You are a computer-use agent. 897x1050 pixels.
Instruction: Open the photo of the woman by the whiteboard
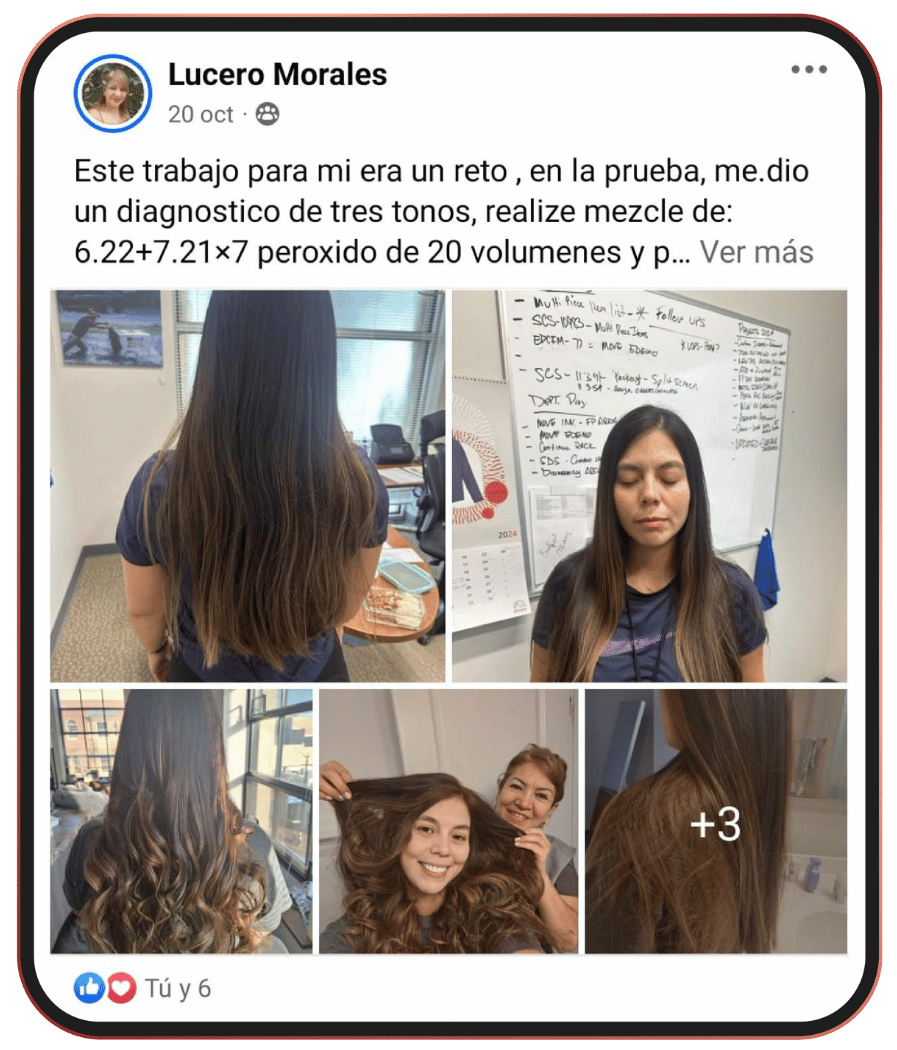pyautogui.click(x=649, y=486)
